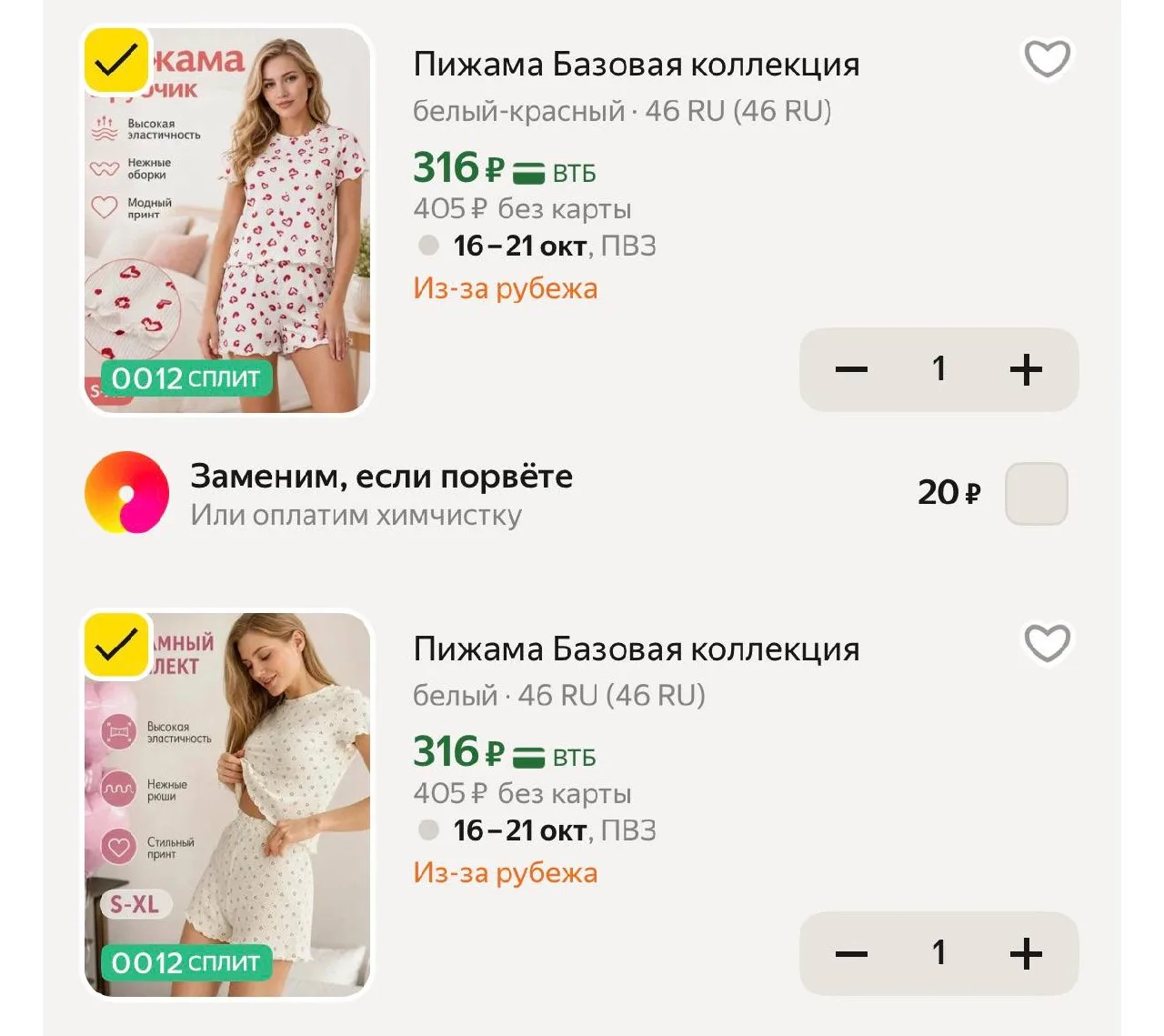
Task: Increase quantity of white pajama
Action: (x=1026, y=953)
